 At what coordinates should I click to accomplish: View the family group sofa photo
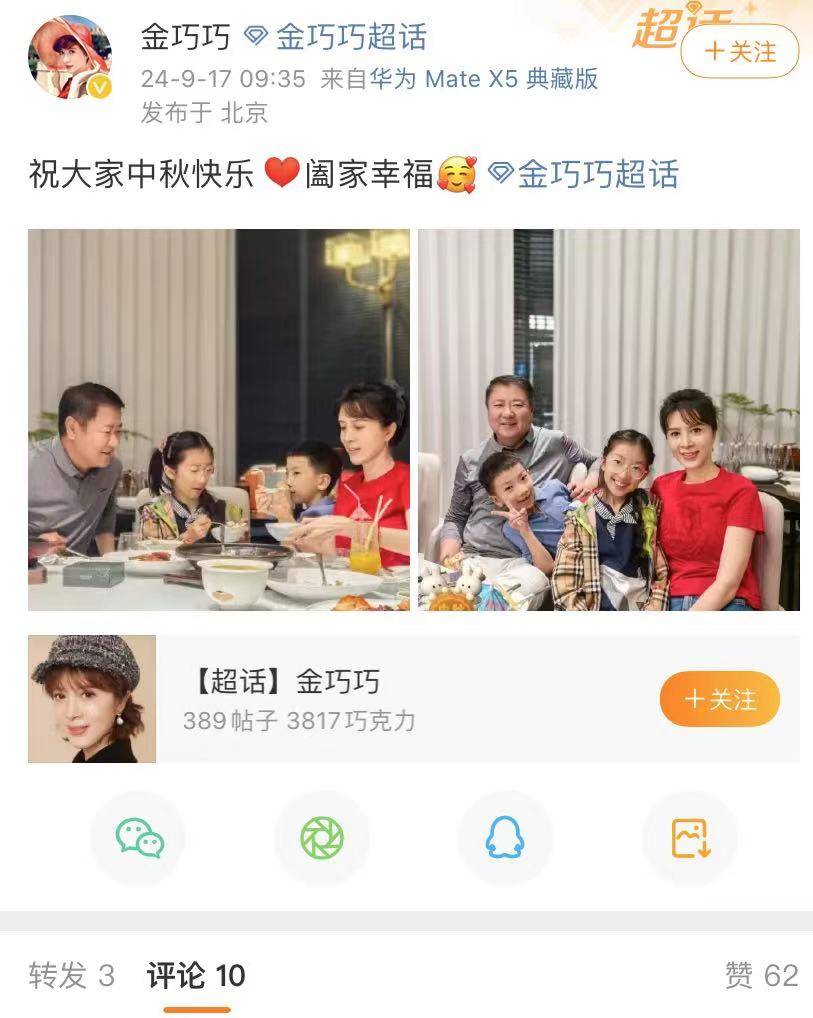tap(608, 419)
